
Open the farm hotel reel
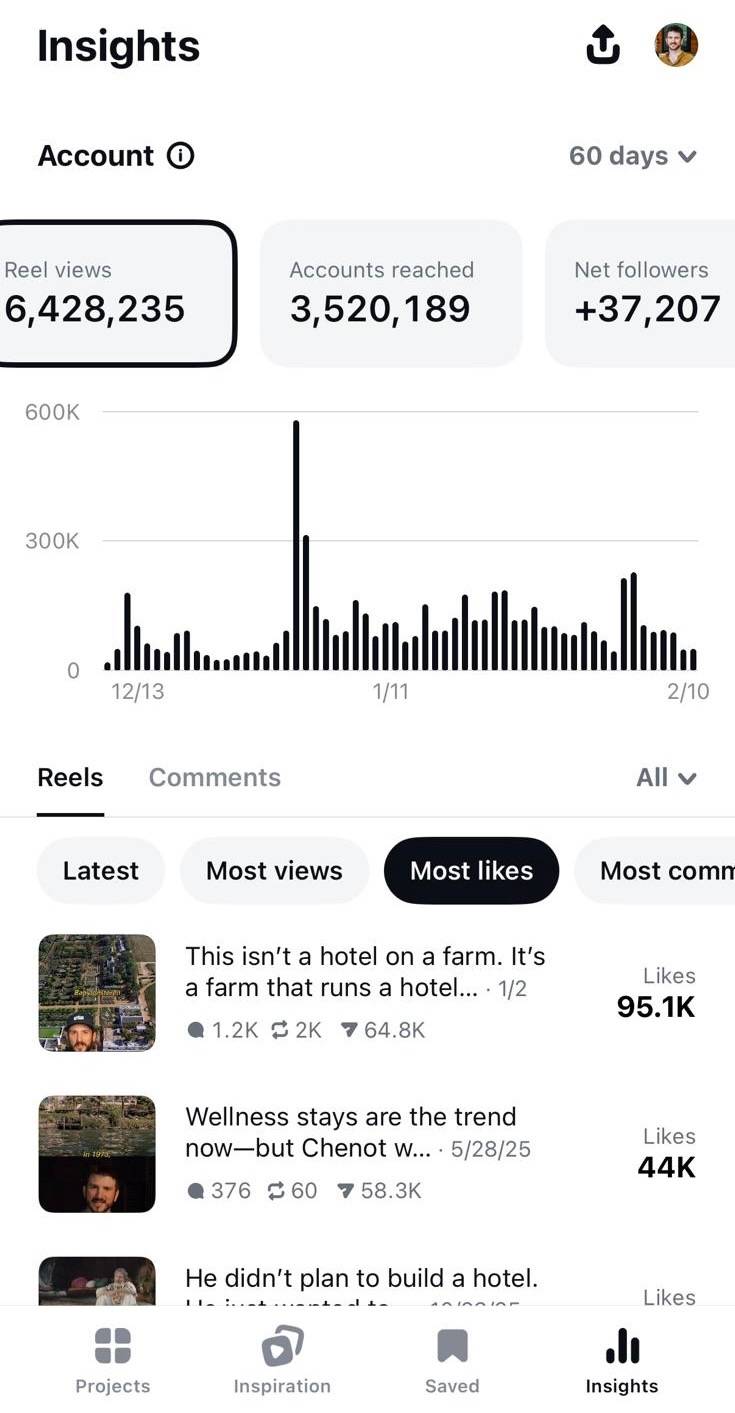click(365, 992)
